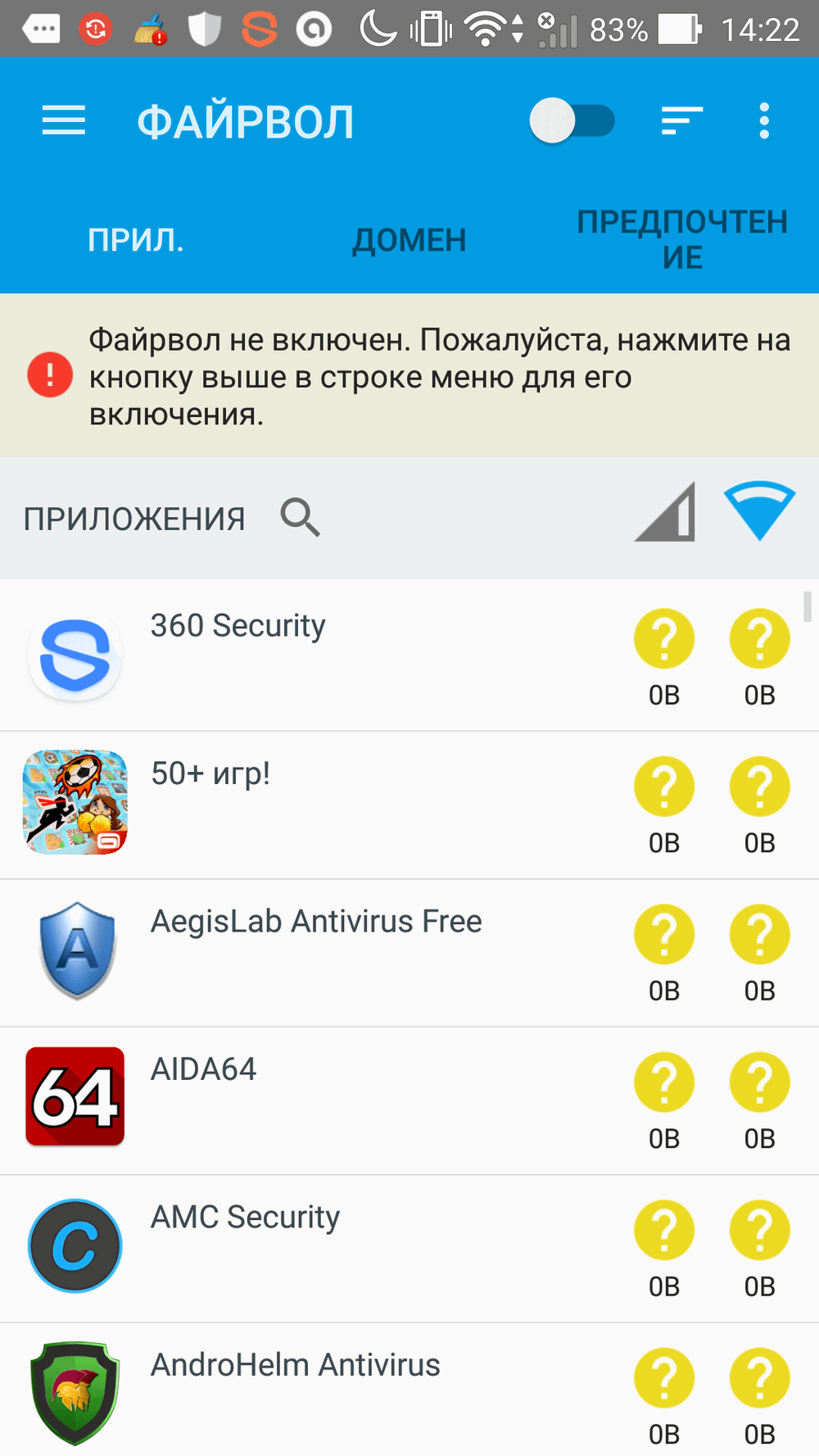
Task: Toggle mobile data rule for AegisLab Antivirus
Action: point(664,935)
